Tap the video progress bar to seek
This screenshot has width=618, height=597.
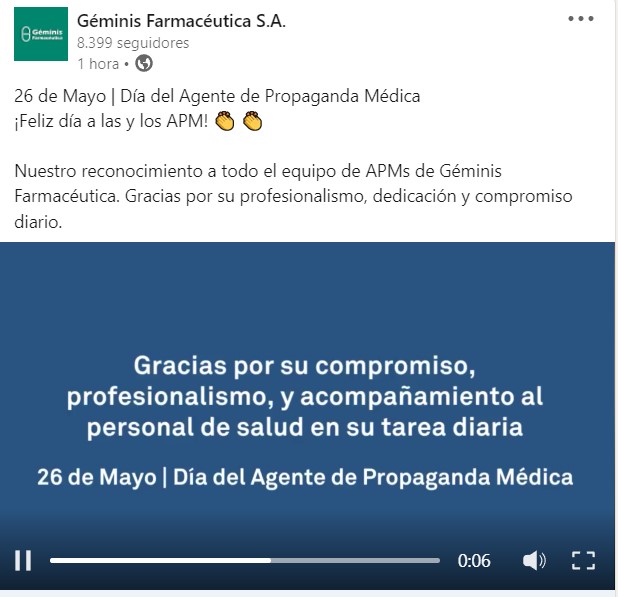[x=245, y=560]
